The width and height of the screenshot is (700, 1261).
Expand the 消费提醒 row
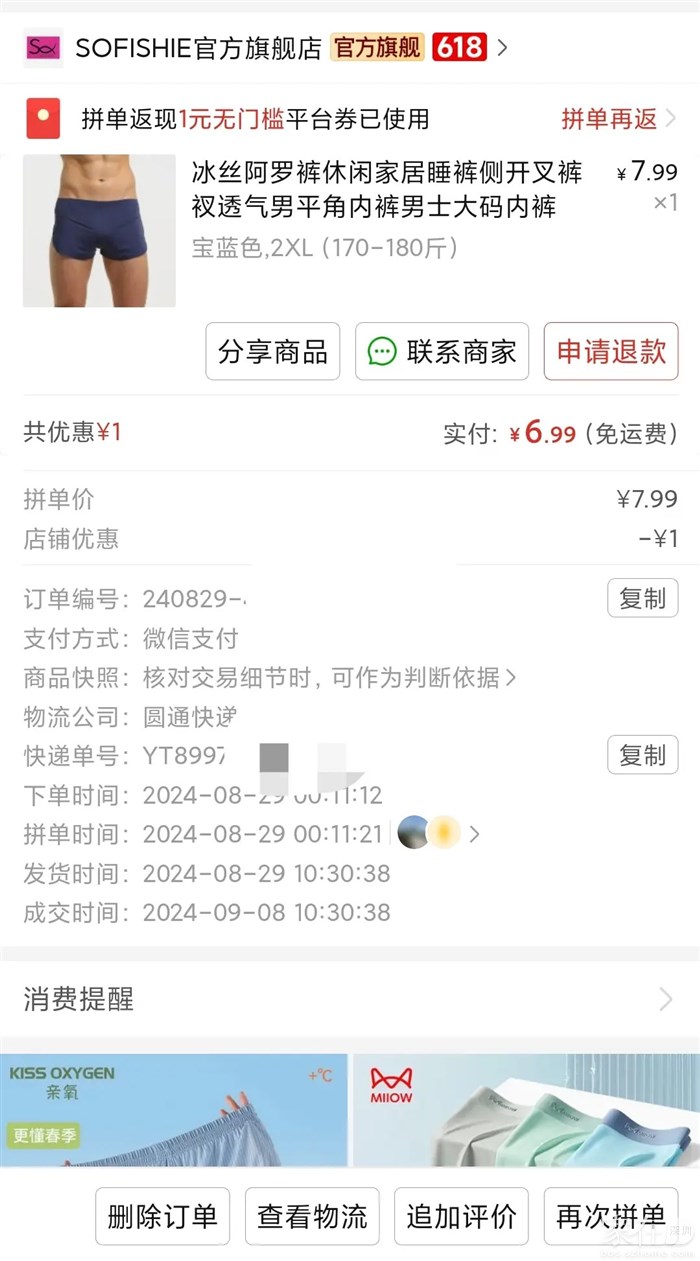pyautogui.click(x=350, y=999)
